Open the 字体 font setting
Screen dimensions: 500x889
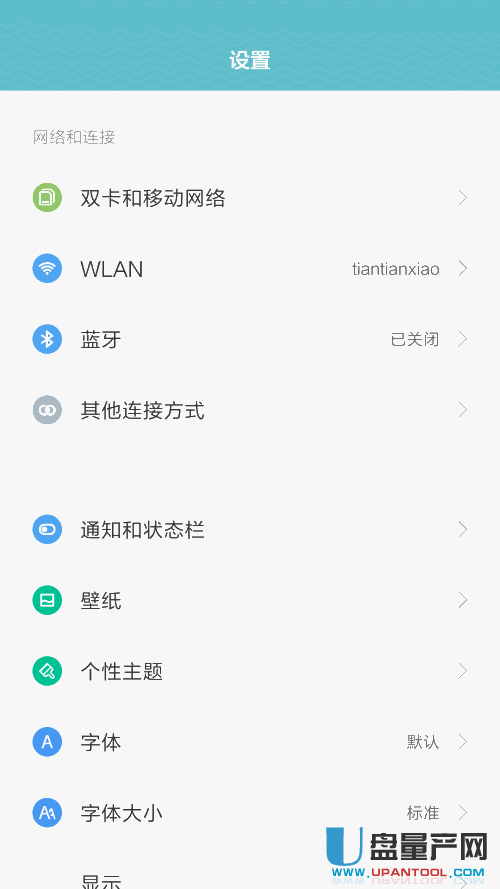pyautogui.click(x=250, y=742)
